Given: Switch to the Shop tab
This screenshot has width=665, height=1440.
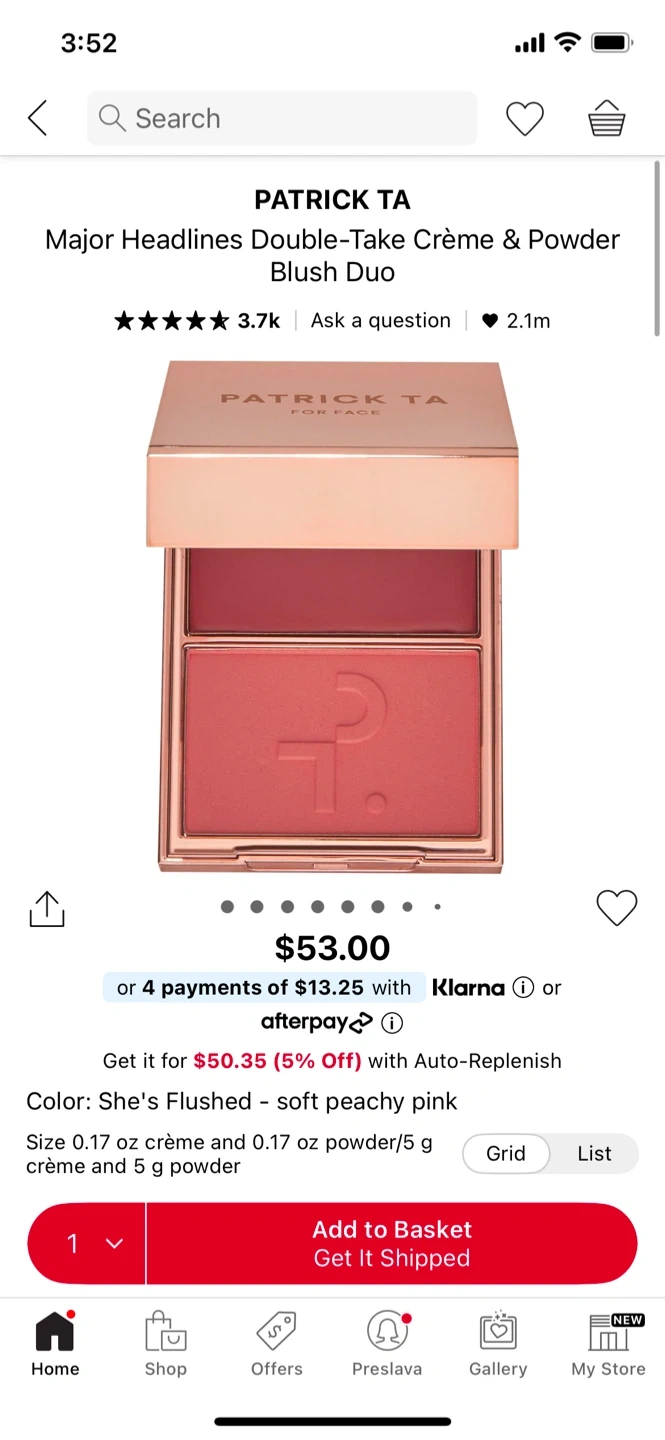Looking at the screenshot, I should 166,1345.
